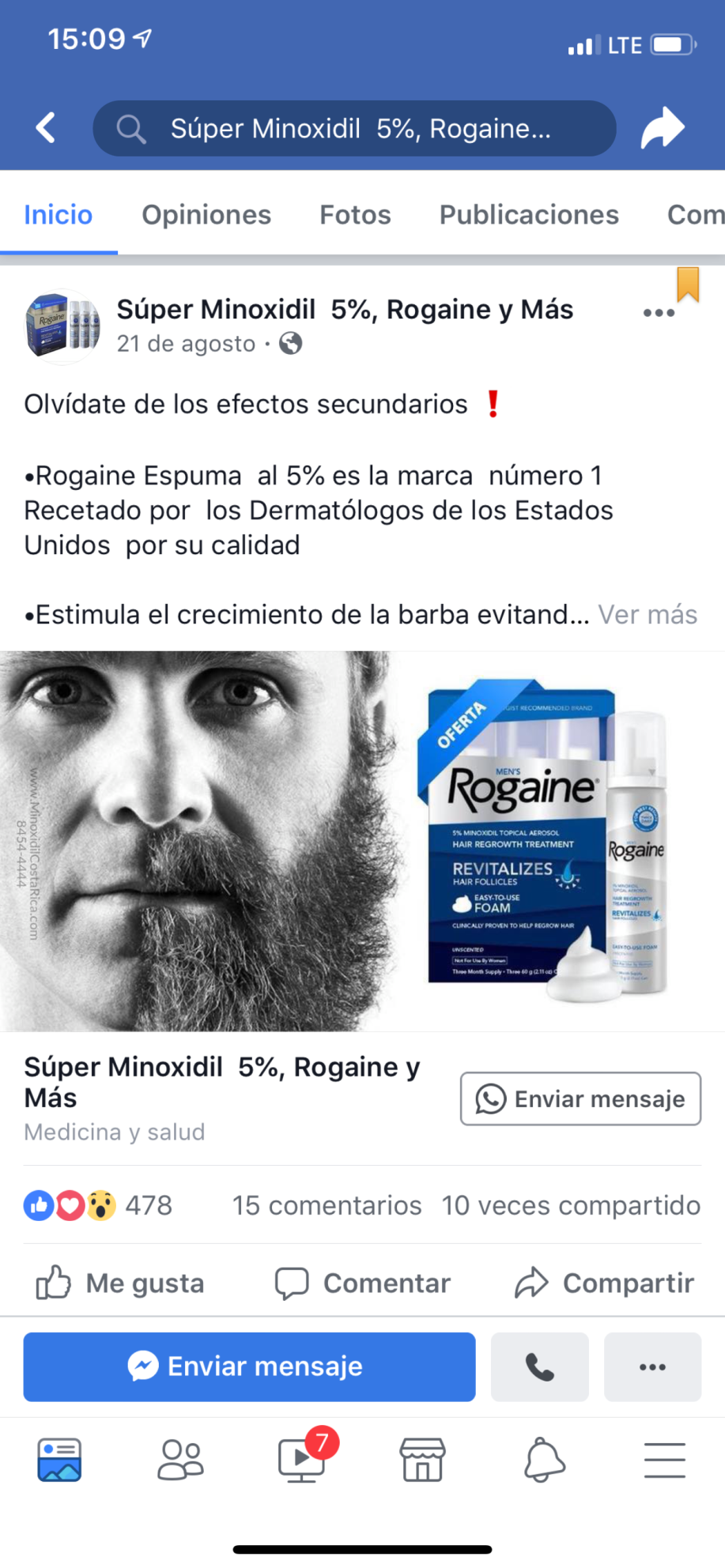725x1568 pixels.
Task: Share this page via arrow icon
Action: click(x=662, y=128)
